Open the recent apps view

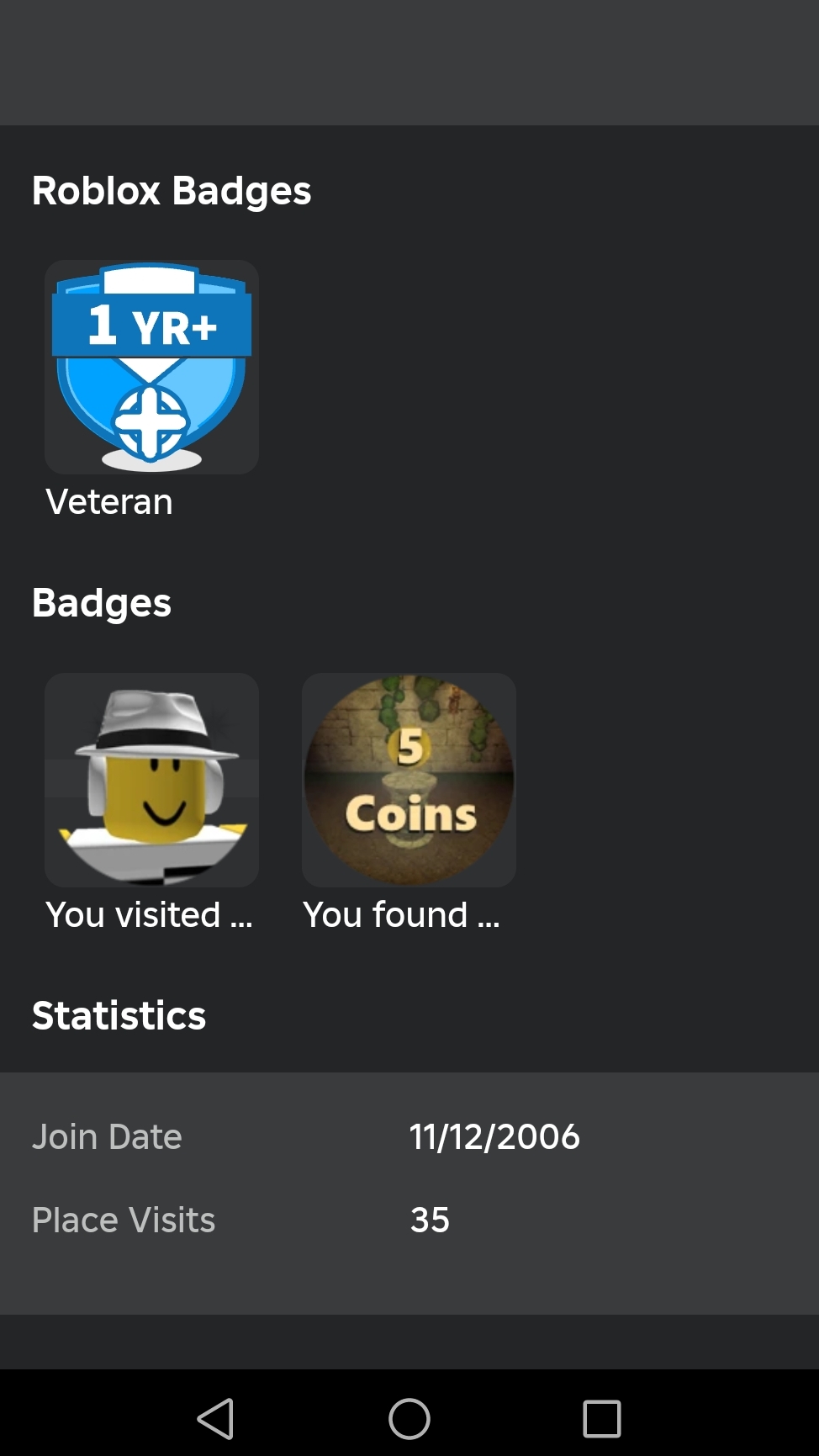(x=602, y=1419)
